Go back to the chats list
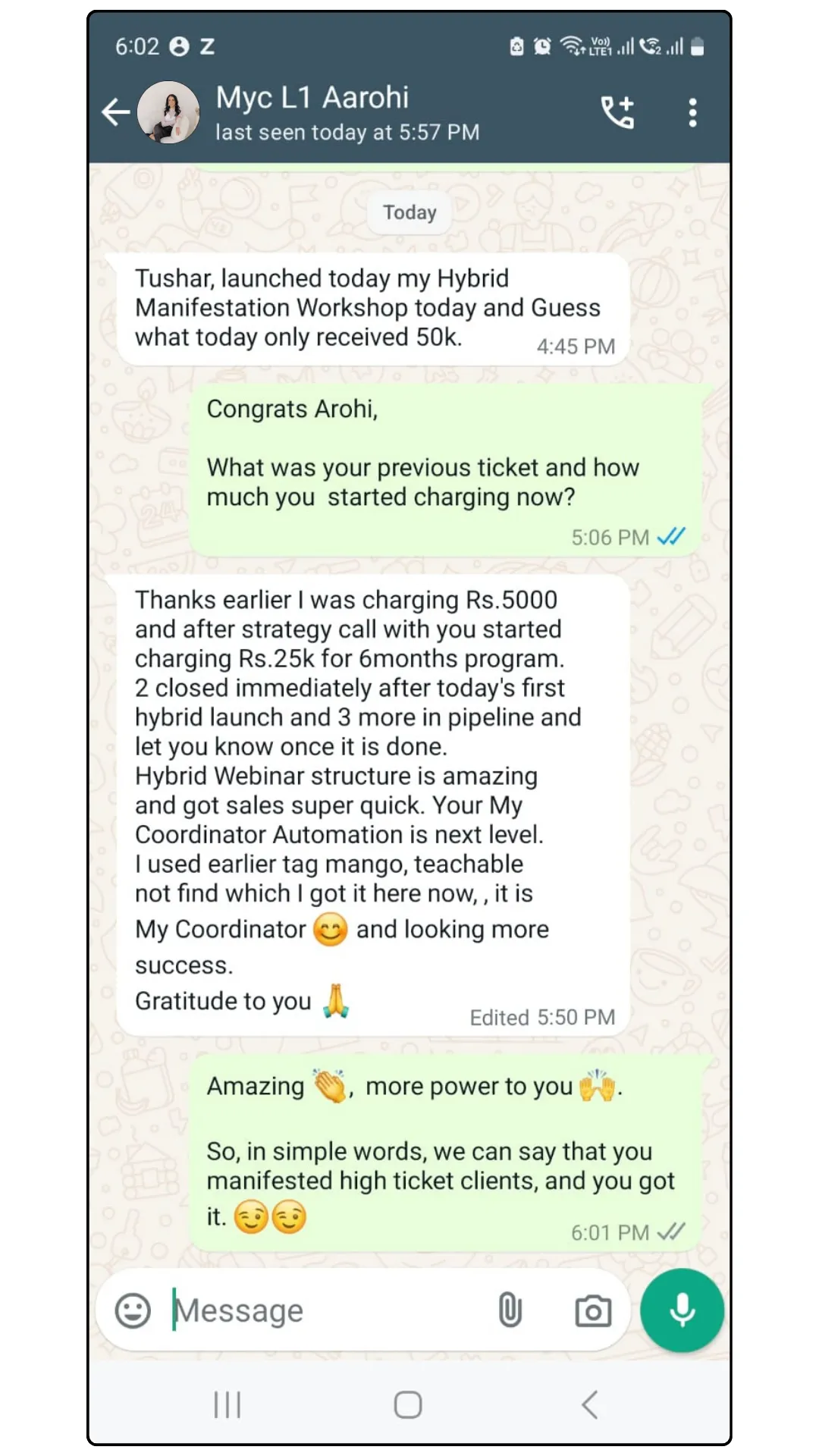The height and width of the screenshot is (1456, 819). 115,113
